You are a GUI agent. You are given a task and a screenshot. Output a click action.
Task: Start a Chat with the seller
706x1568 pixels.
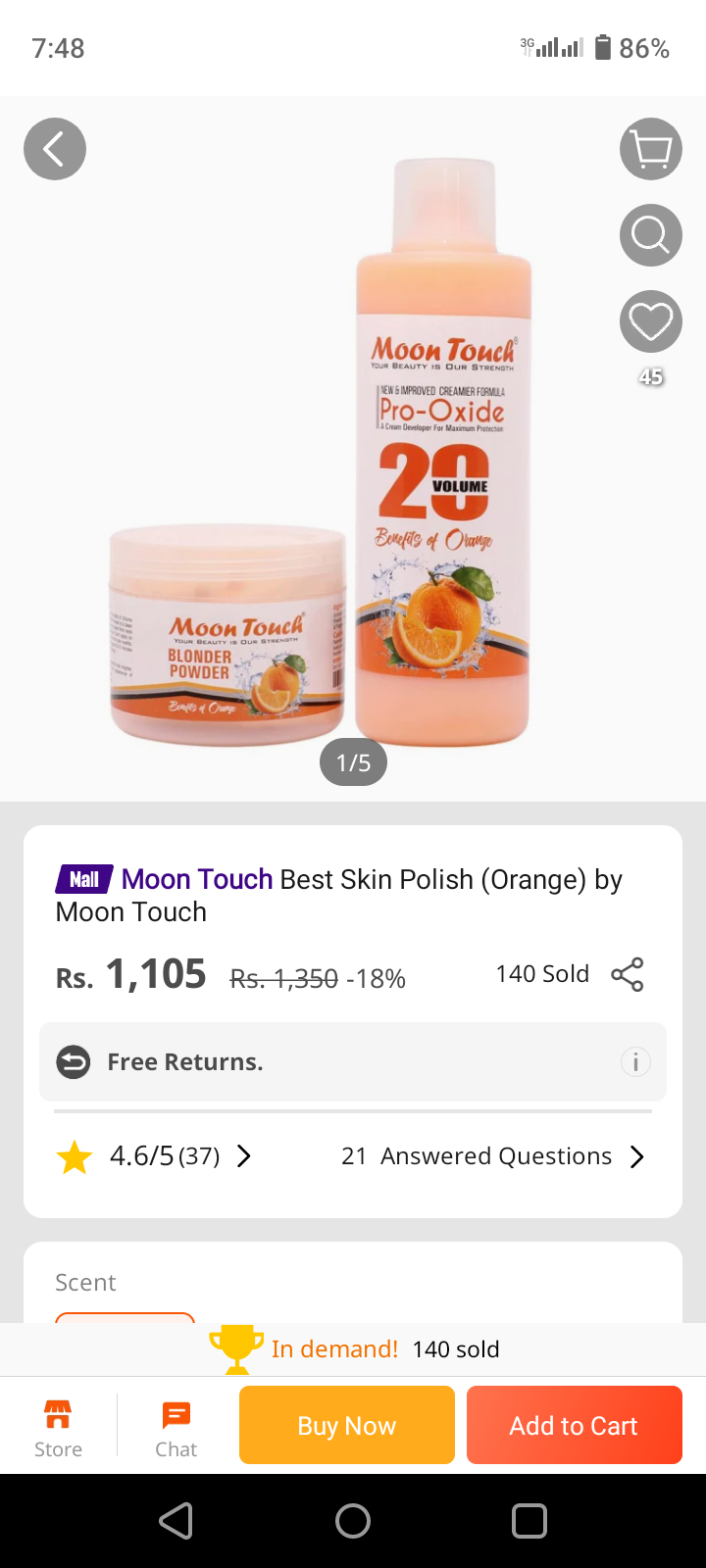tap(176, 1428)
